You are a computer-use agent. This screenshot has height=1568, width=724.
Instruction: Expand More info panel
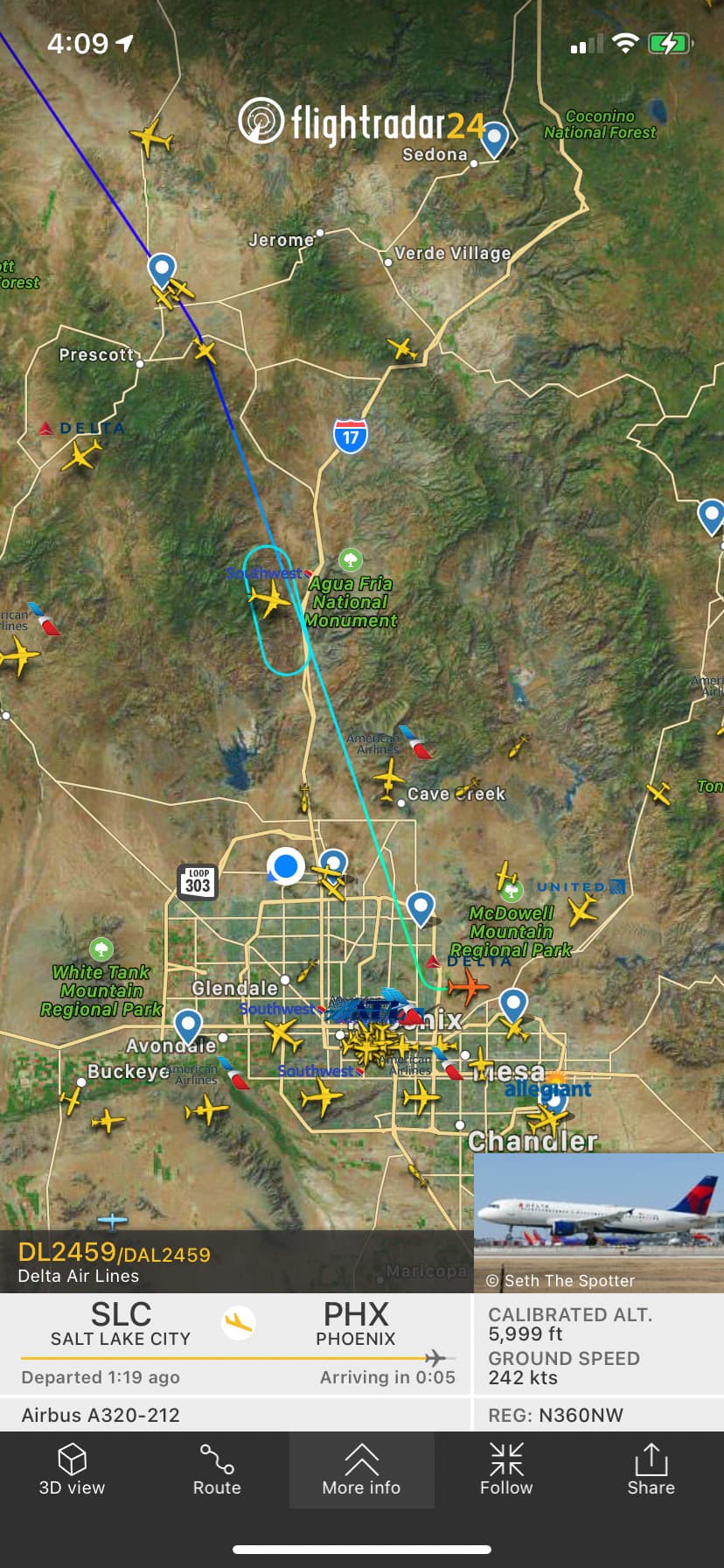(x=361, y=1470)
